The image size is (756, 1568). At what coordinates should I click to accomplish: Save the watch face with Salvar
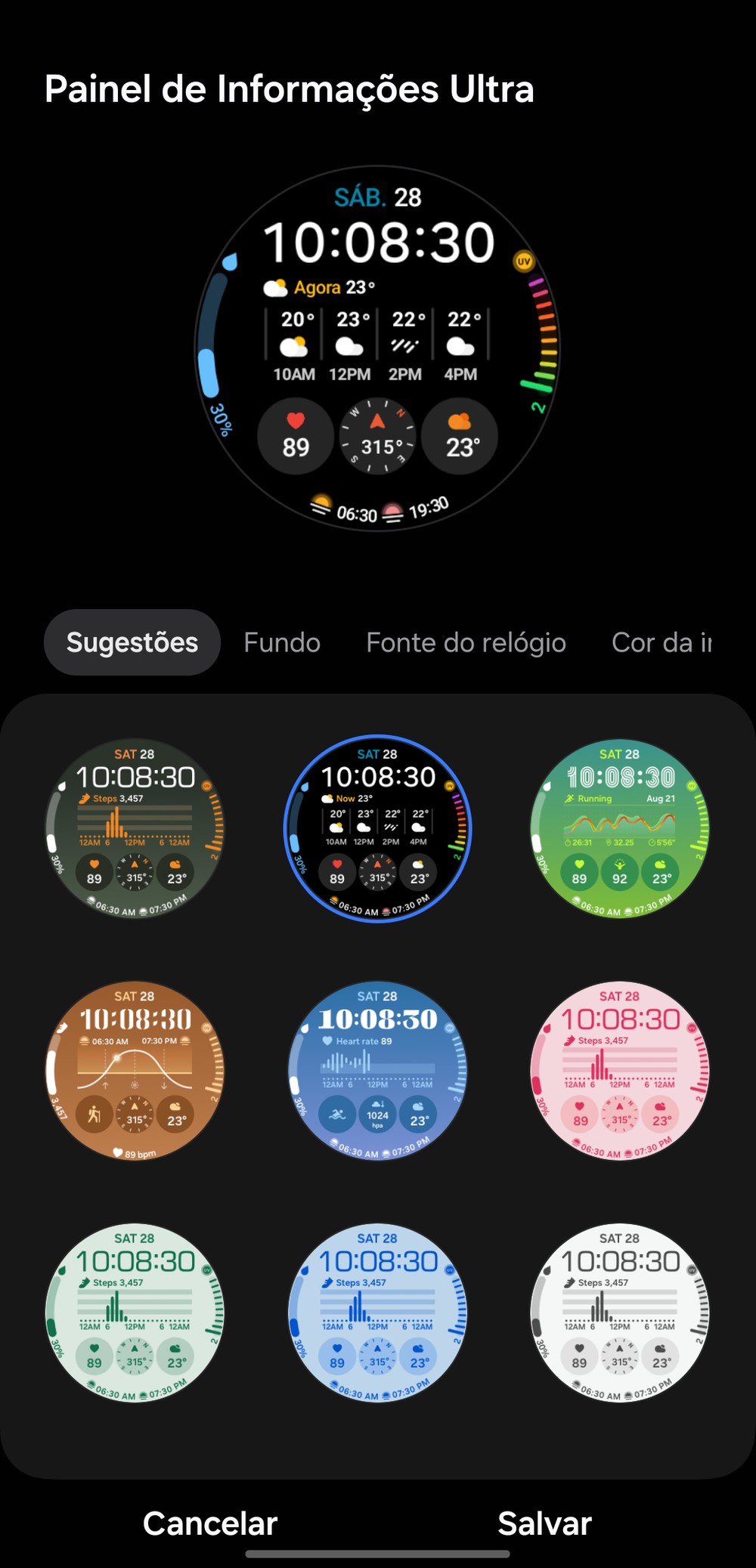(x=544, y=1523)
